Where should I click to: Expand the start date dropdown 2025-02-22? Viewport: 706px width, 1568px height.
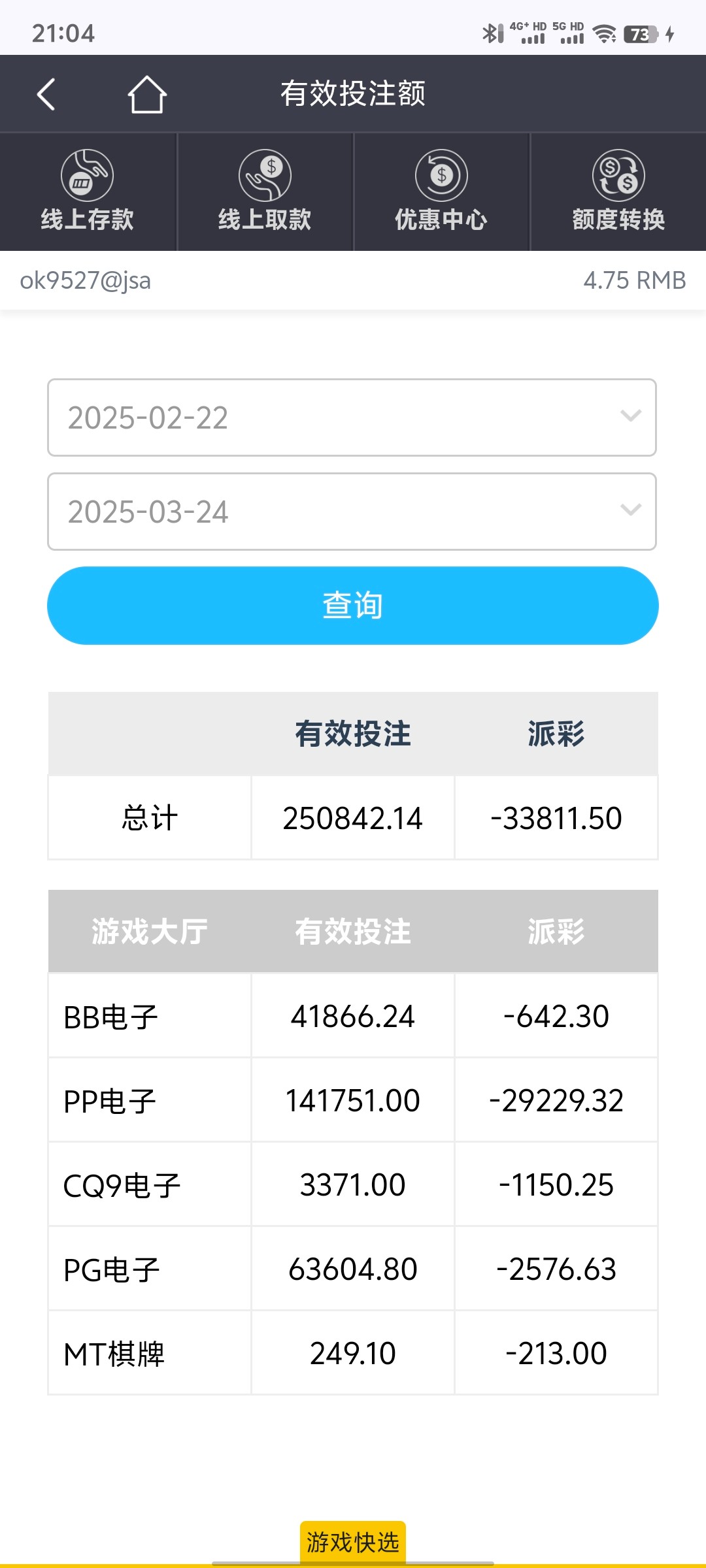(x=352, y=417)
